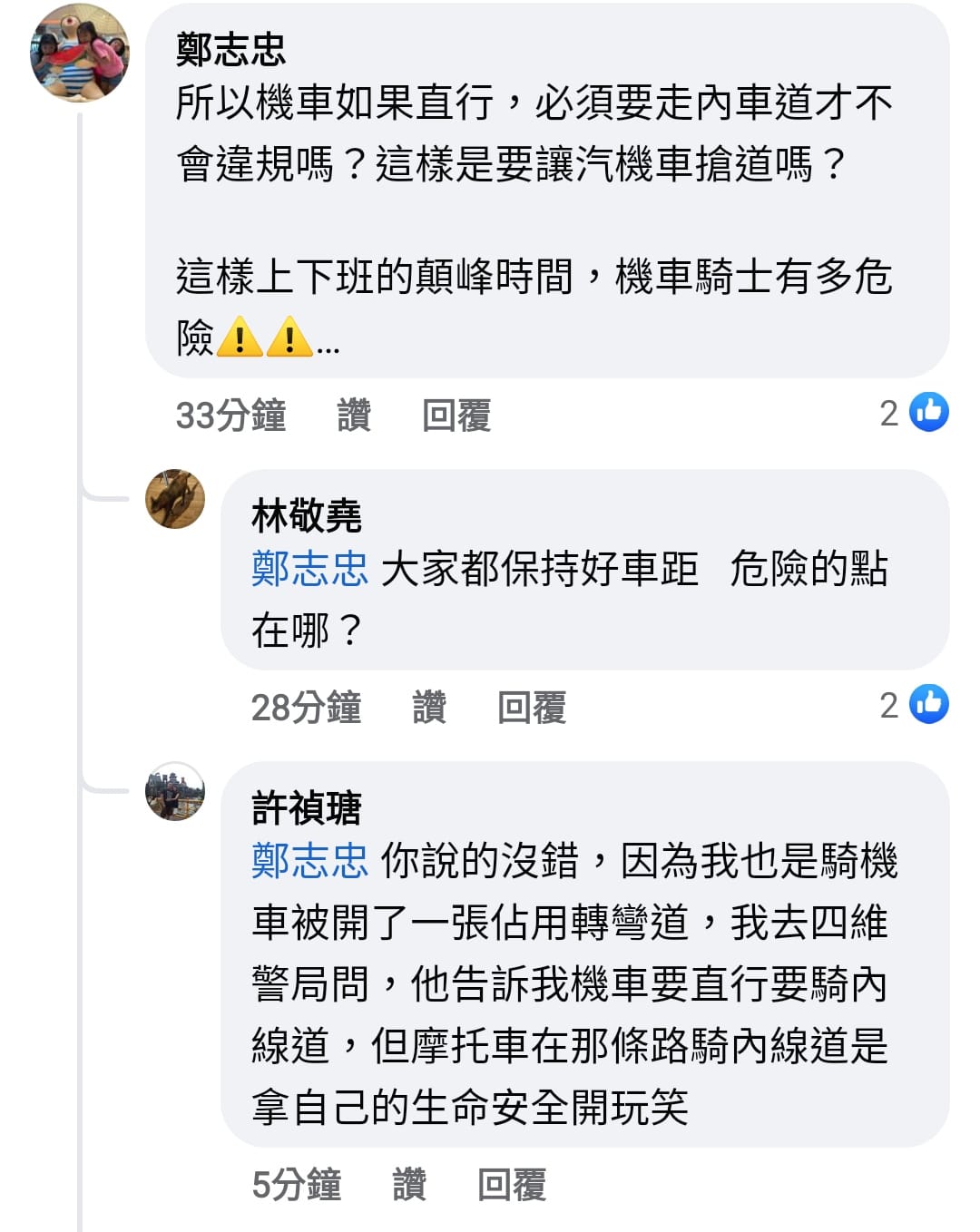Screen dimensions: 980x1232
Task: Like 林敬堯's reply
Action: (429, 707)
